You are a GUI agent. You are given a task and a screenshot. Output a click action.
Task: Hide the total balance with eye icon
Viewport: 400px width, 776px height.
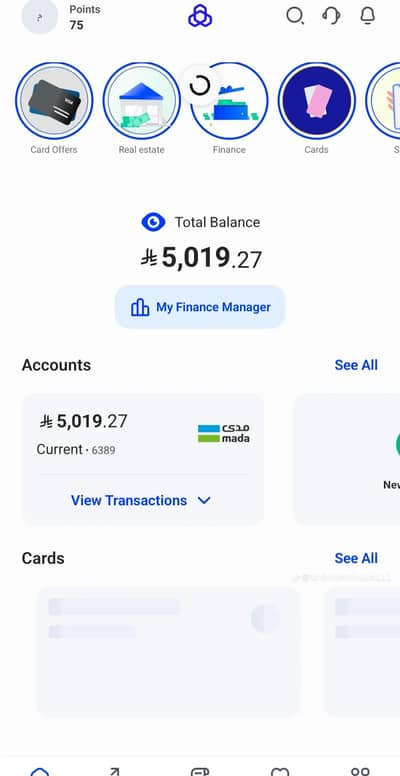(x=153, y=222)
